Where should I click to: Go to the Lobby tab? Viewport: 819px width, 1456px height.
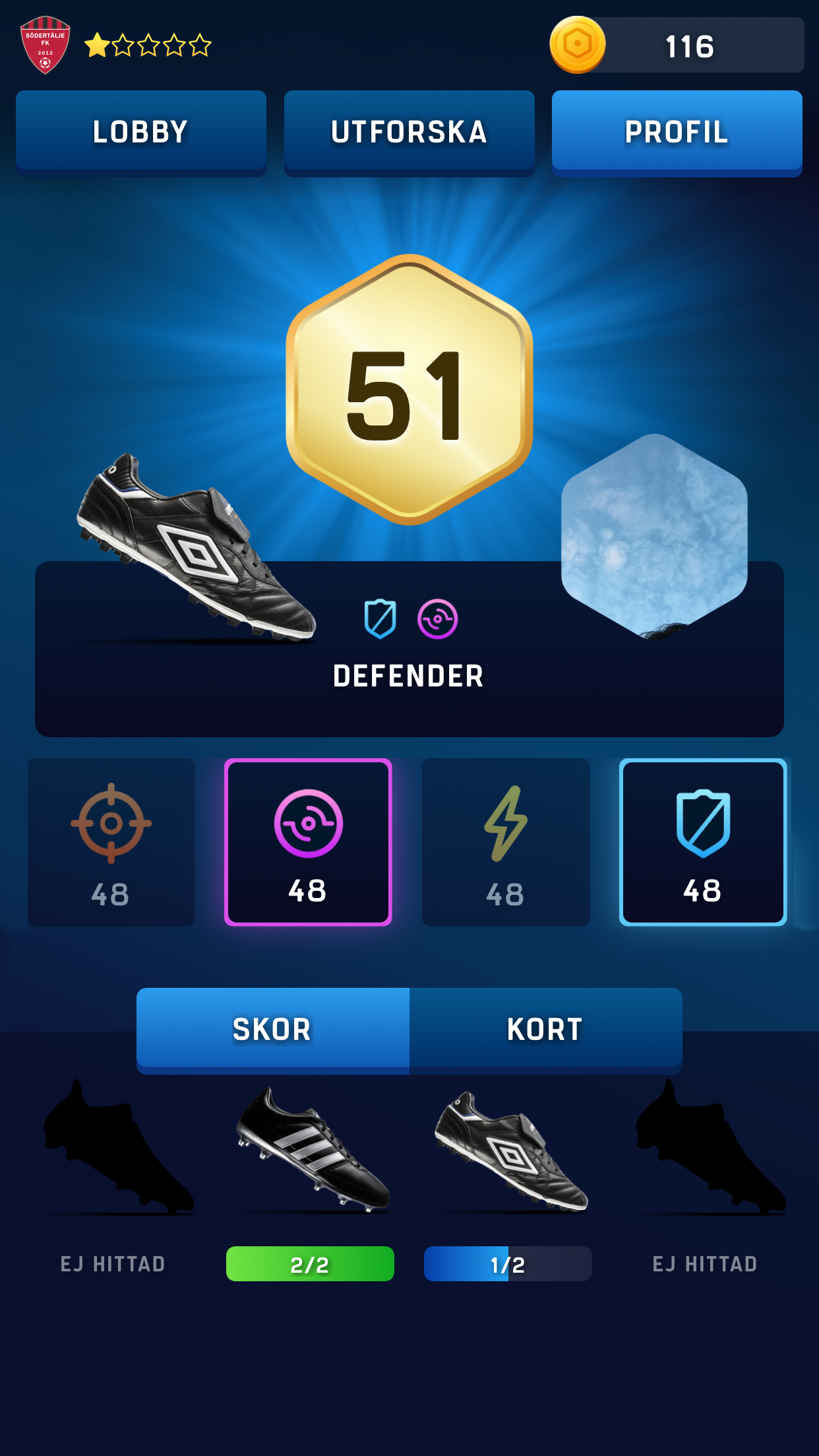tap(140, 133)
